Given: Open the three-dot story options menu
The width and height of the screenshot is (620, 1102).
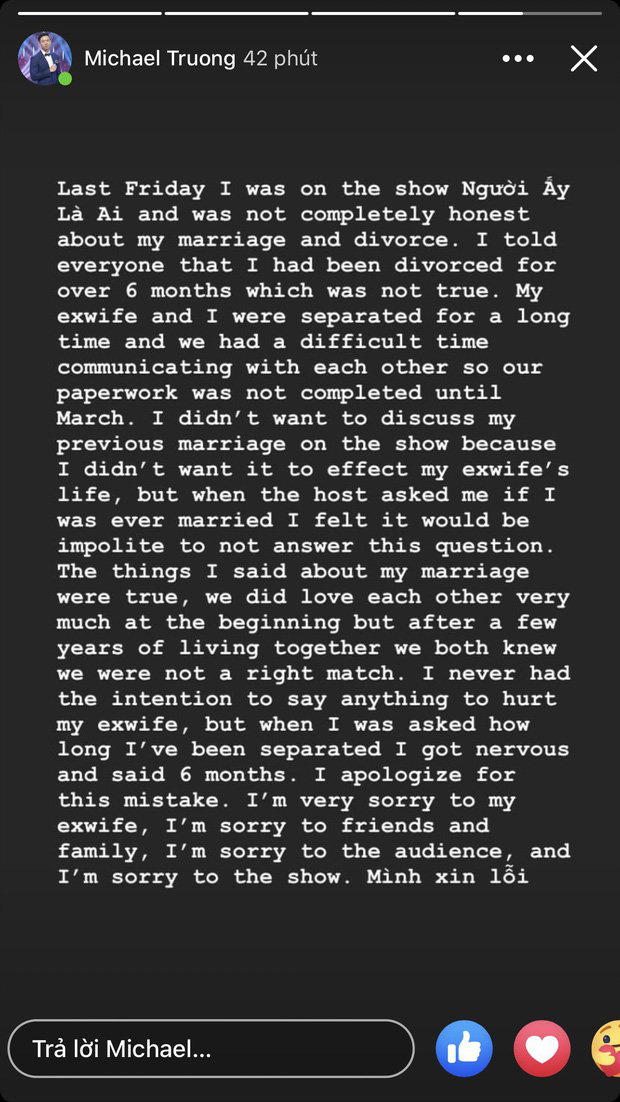Looking at the screenshot, I should click(x=517, y=59).
